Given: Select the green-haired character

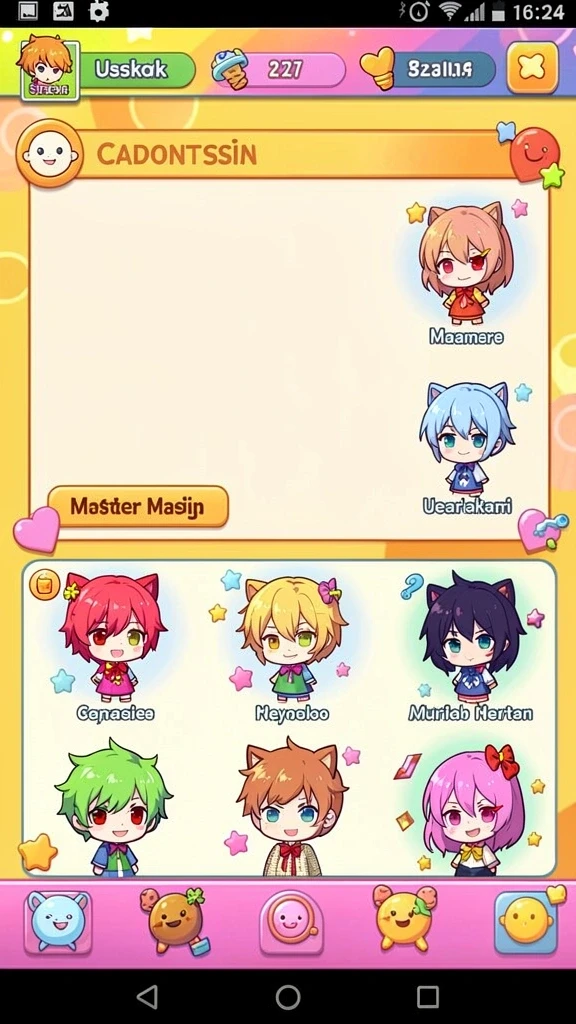Looking at the screenshot, I should pos(114,807).
